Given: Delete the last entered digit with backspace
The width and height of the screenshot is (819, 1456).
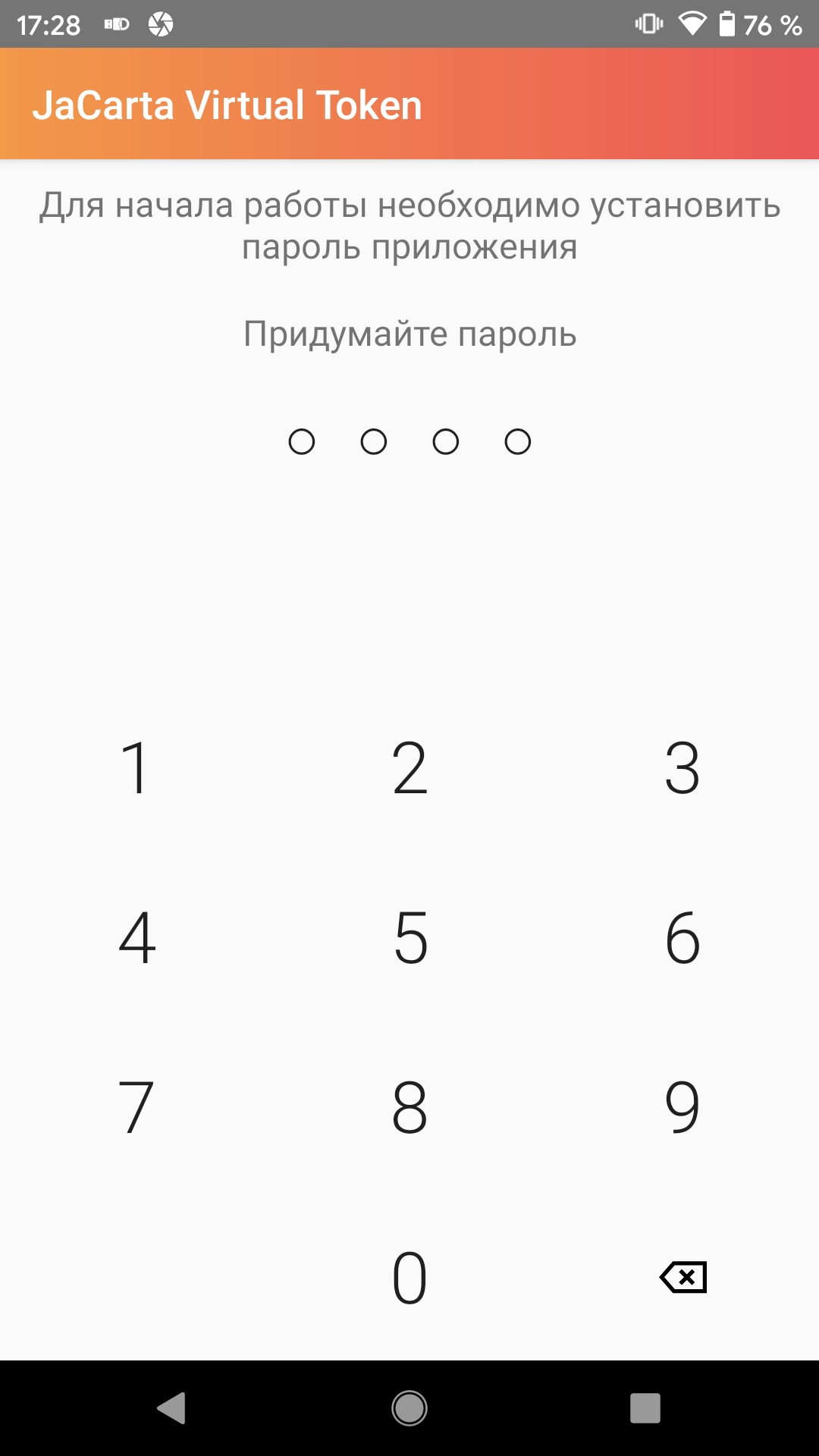Looking at the screenshot, I should tap(683, 1277).
